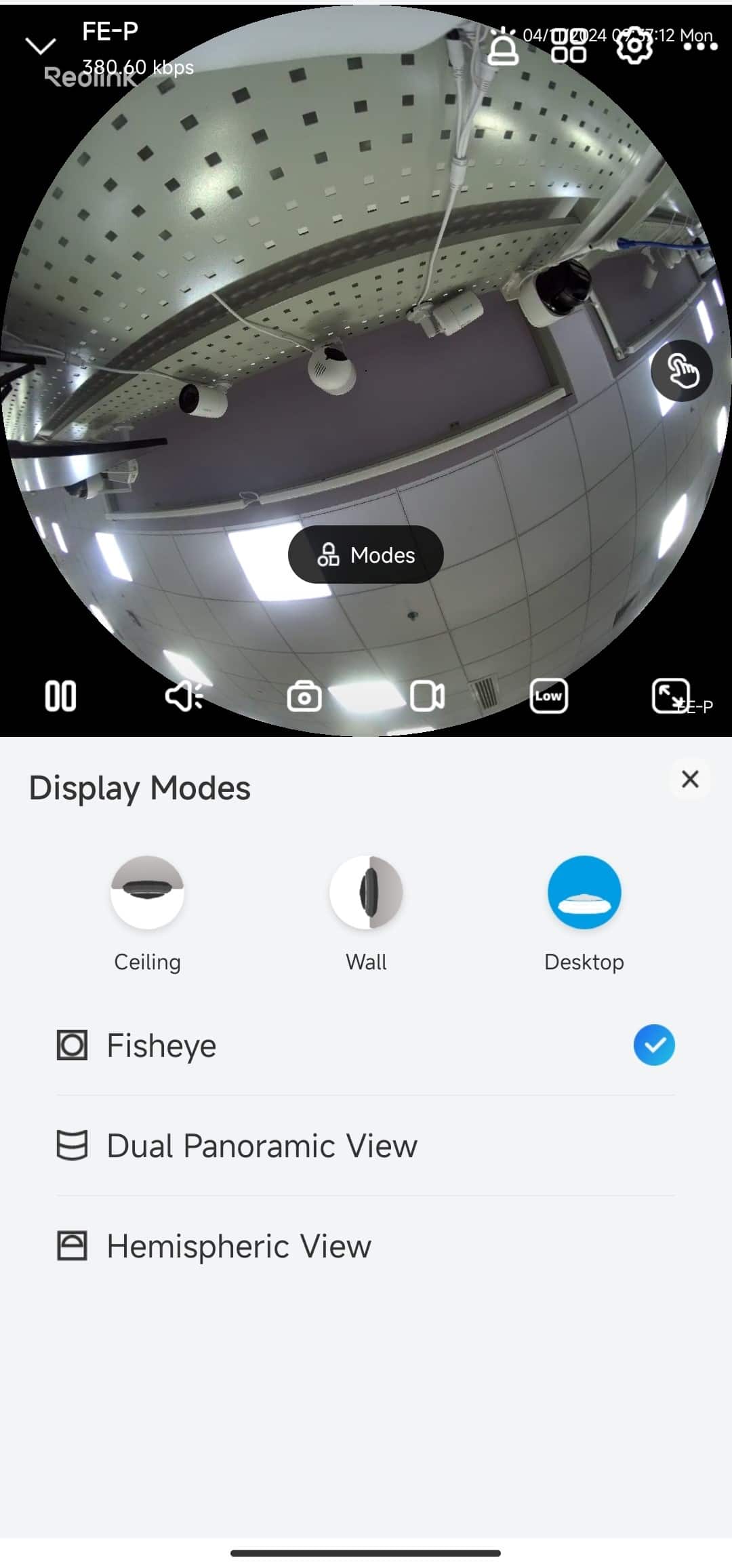This screenshot has width=732, height=1568.
Task: Tap the hand gesture control button
Action: pos(681,371)
